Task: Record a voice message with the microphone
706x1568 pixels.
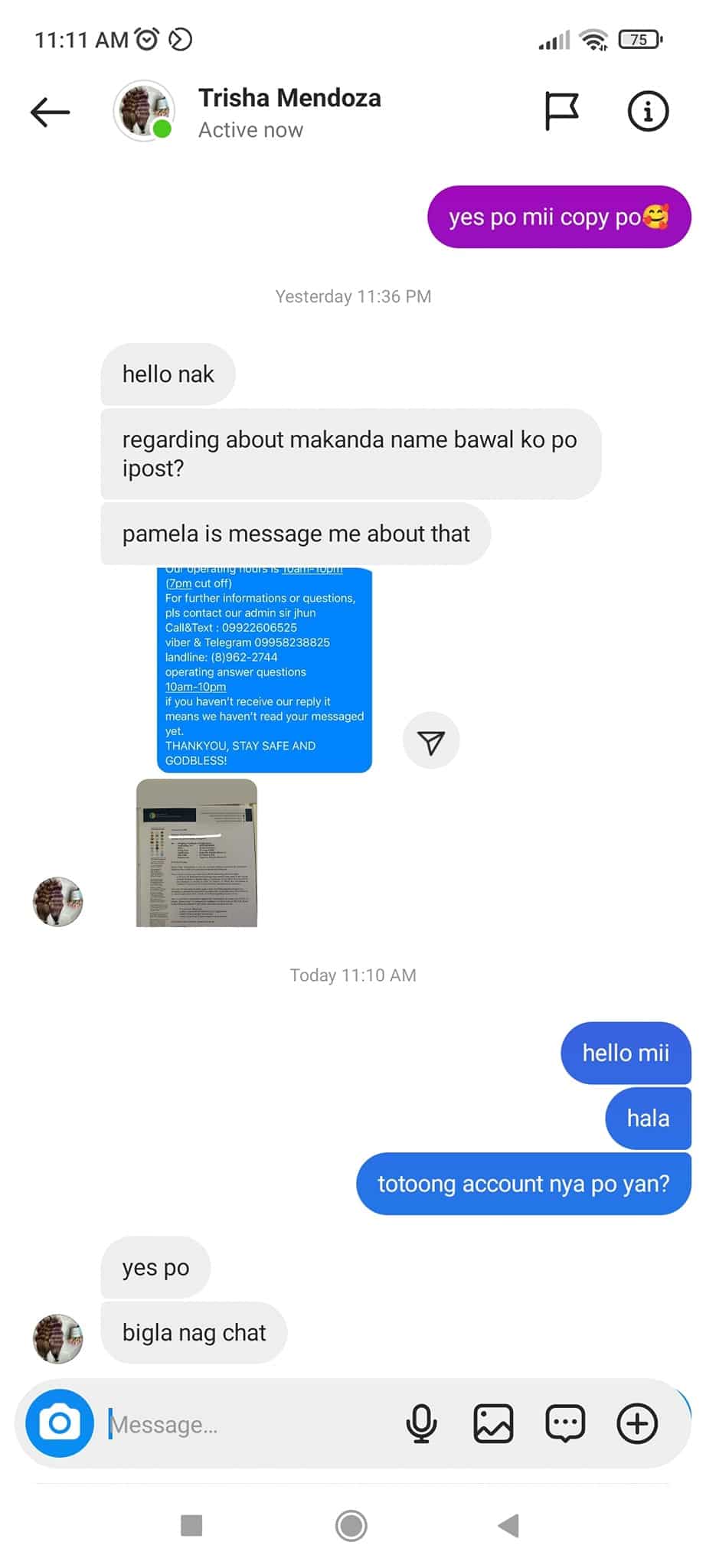Action: pos(421,1424)
